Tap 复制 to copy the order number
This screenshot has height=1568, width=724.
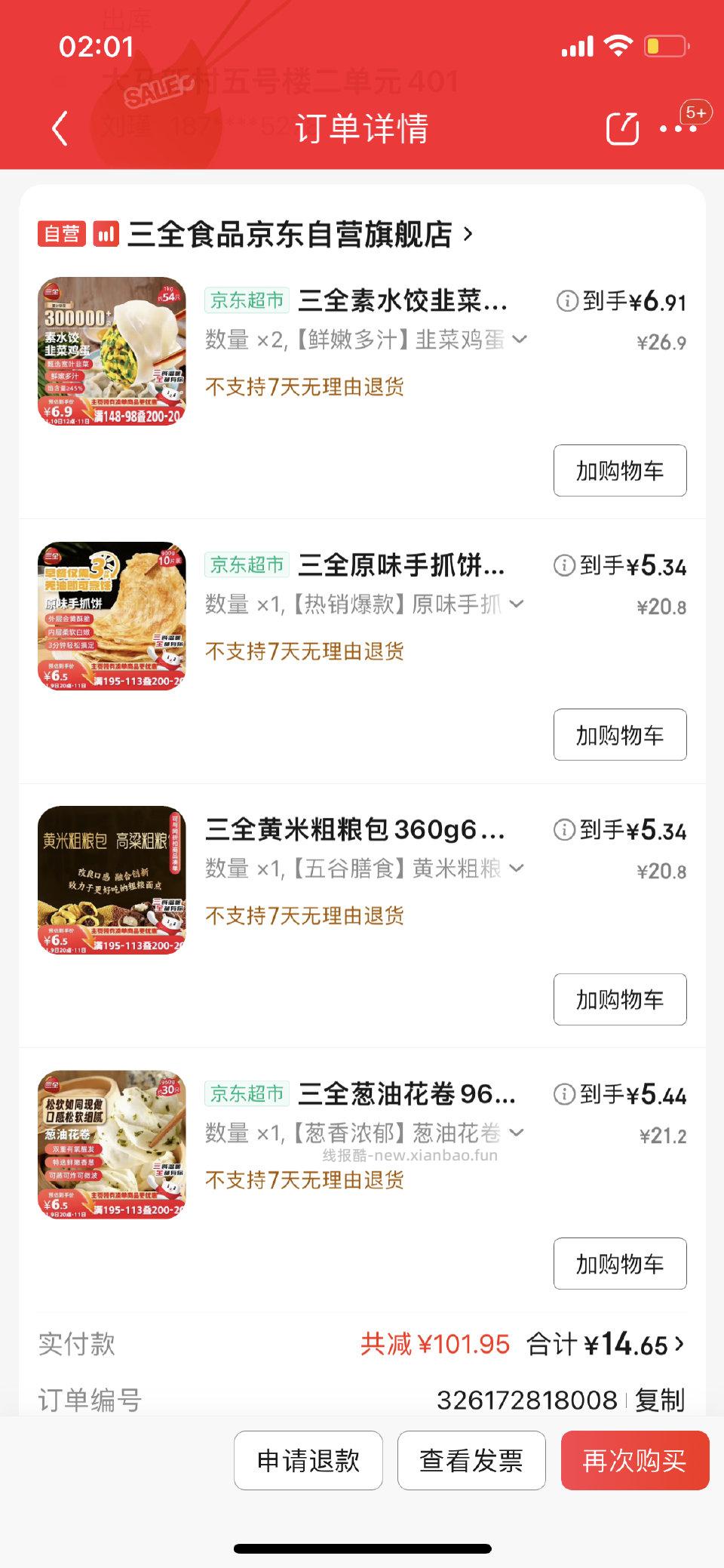coord(662,1400)
